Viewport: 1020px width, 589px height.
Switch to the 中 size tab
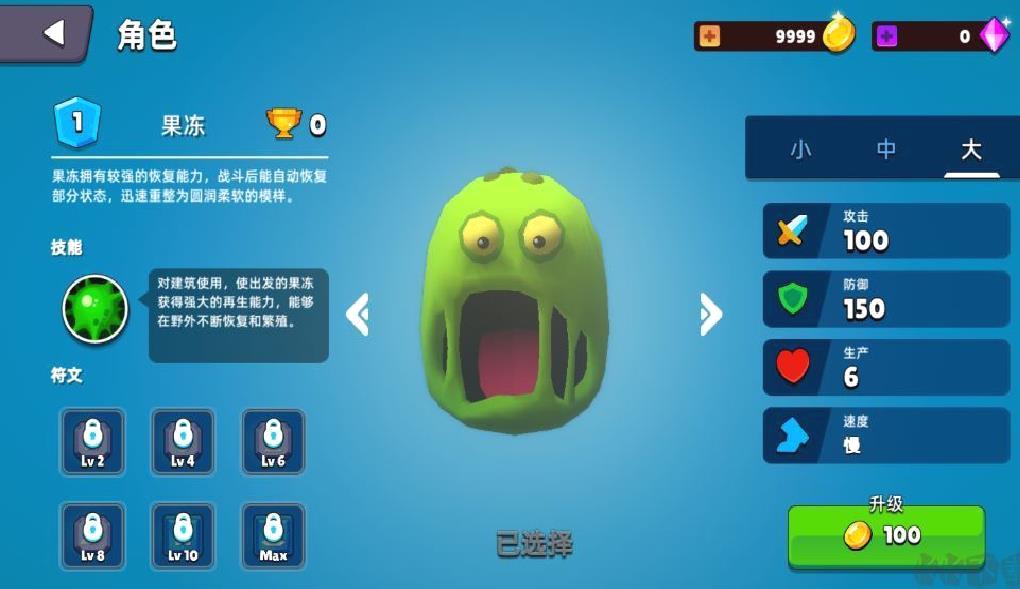pos(886,149)
